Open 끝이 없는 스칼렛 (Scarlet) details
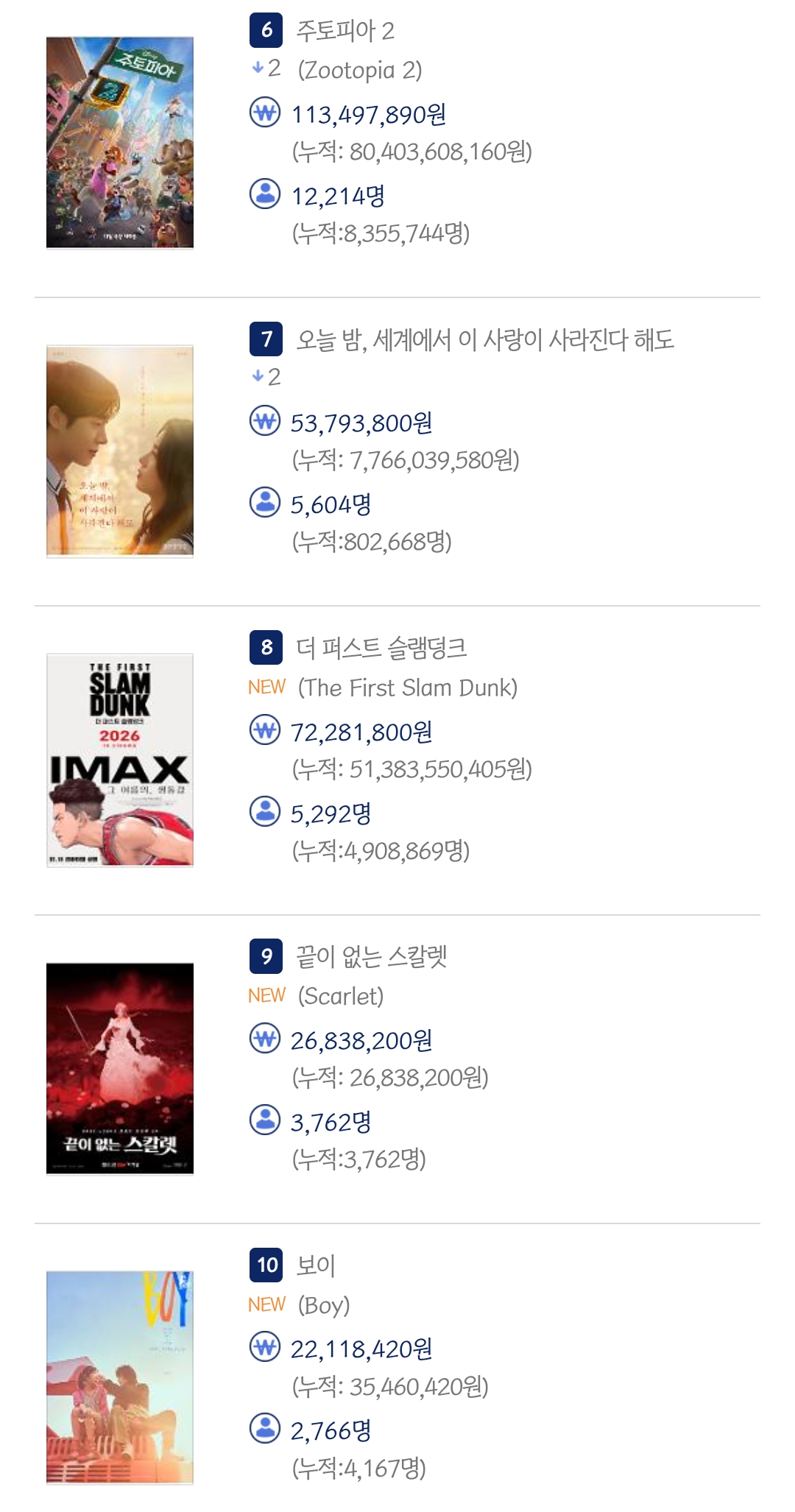The width and height of the screenshot is (795, 1512). click(x=371, y=956)
